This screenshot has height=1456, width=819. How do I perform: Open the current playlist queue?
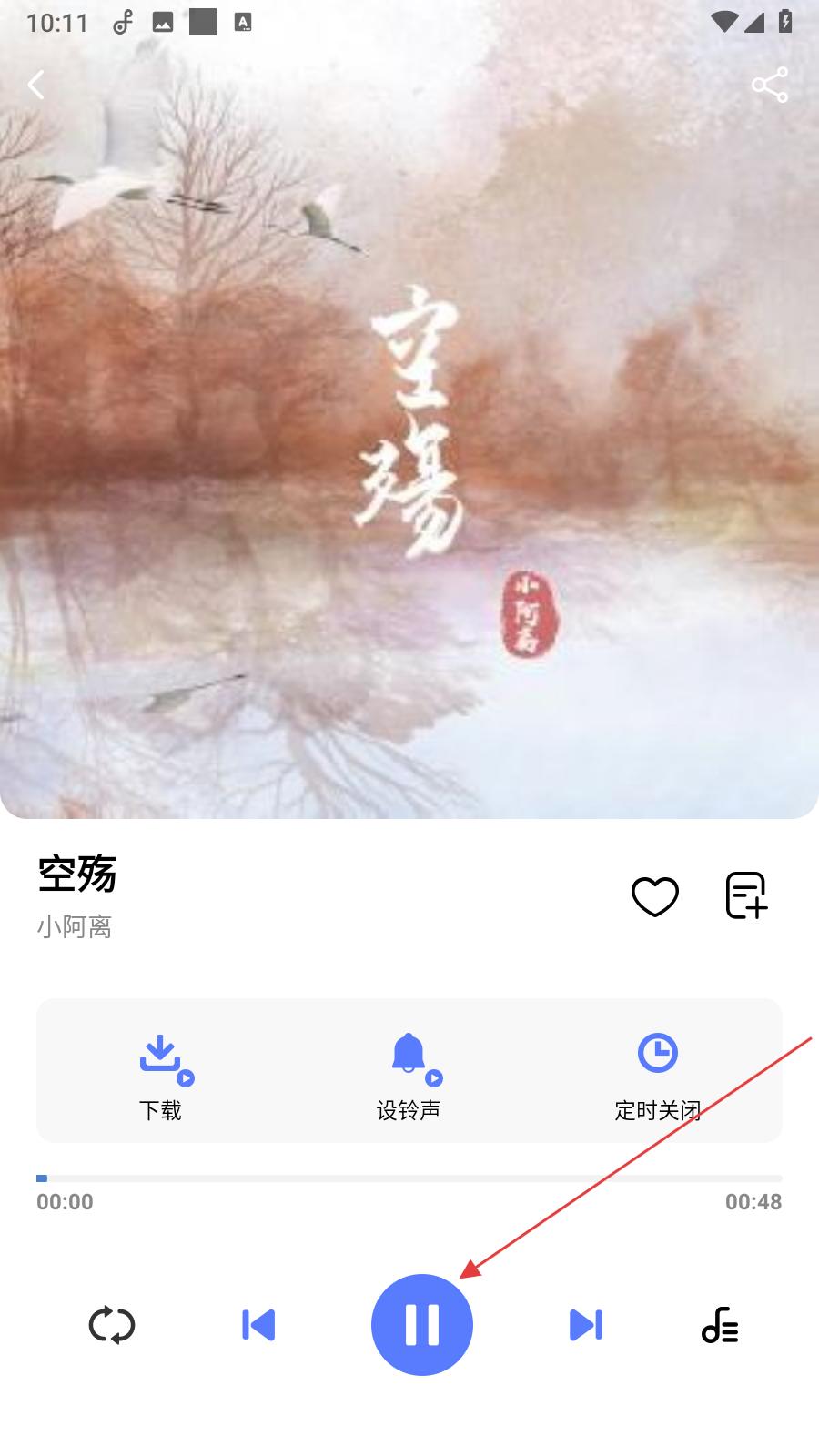click(x=720, y=1325)
